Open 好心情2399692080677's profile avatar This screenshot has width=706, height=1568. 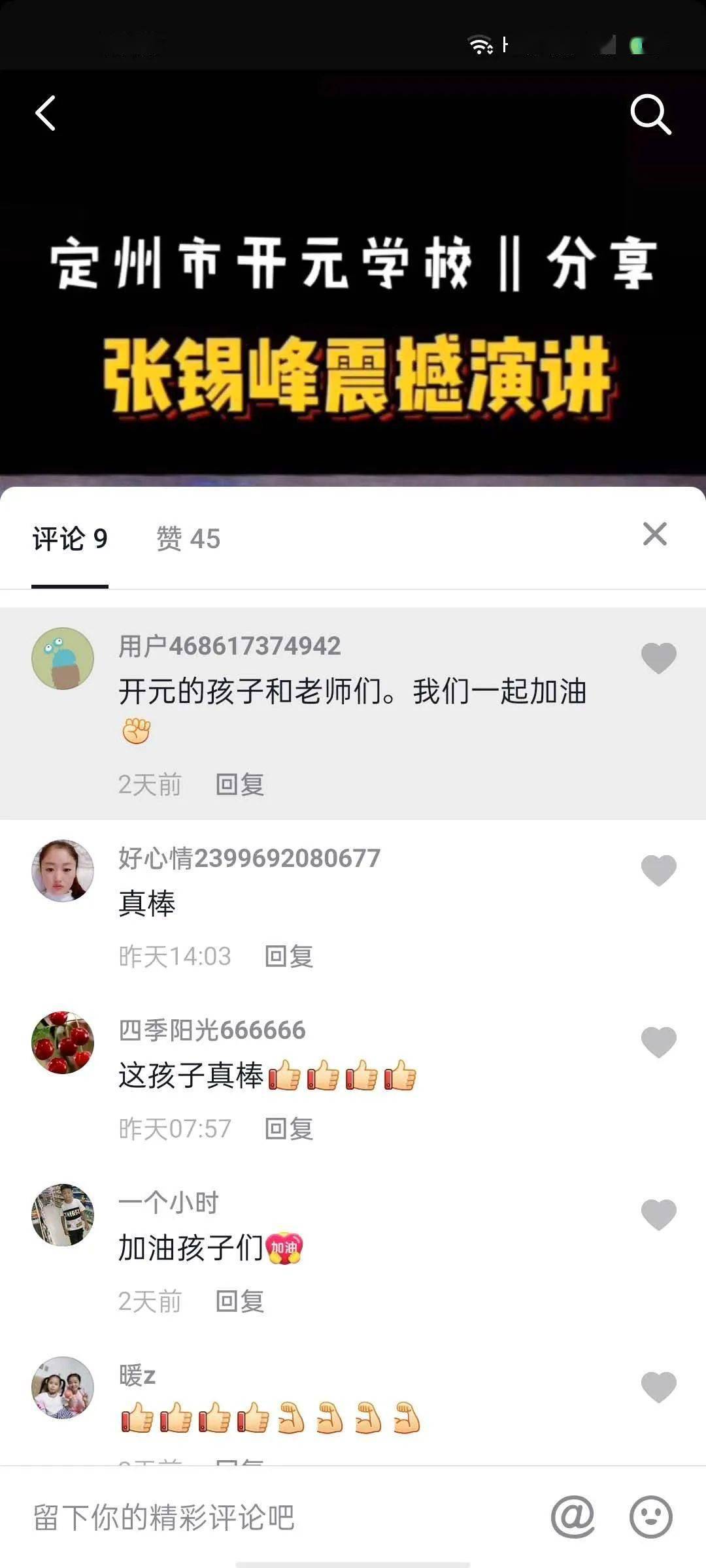pyautogui.click(x=63, y=871)
